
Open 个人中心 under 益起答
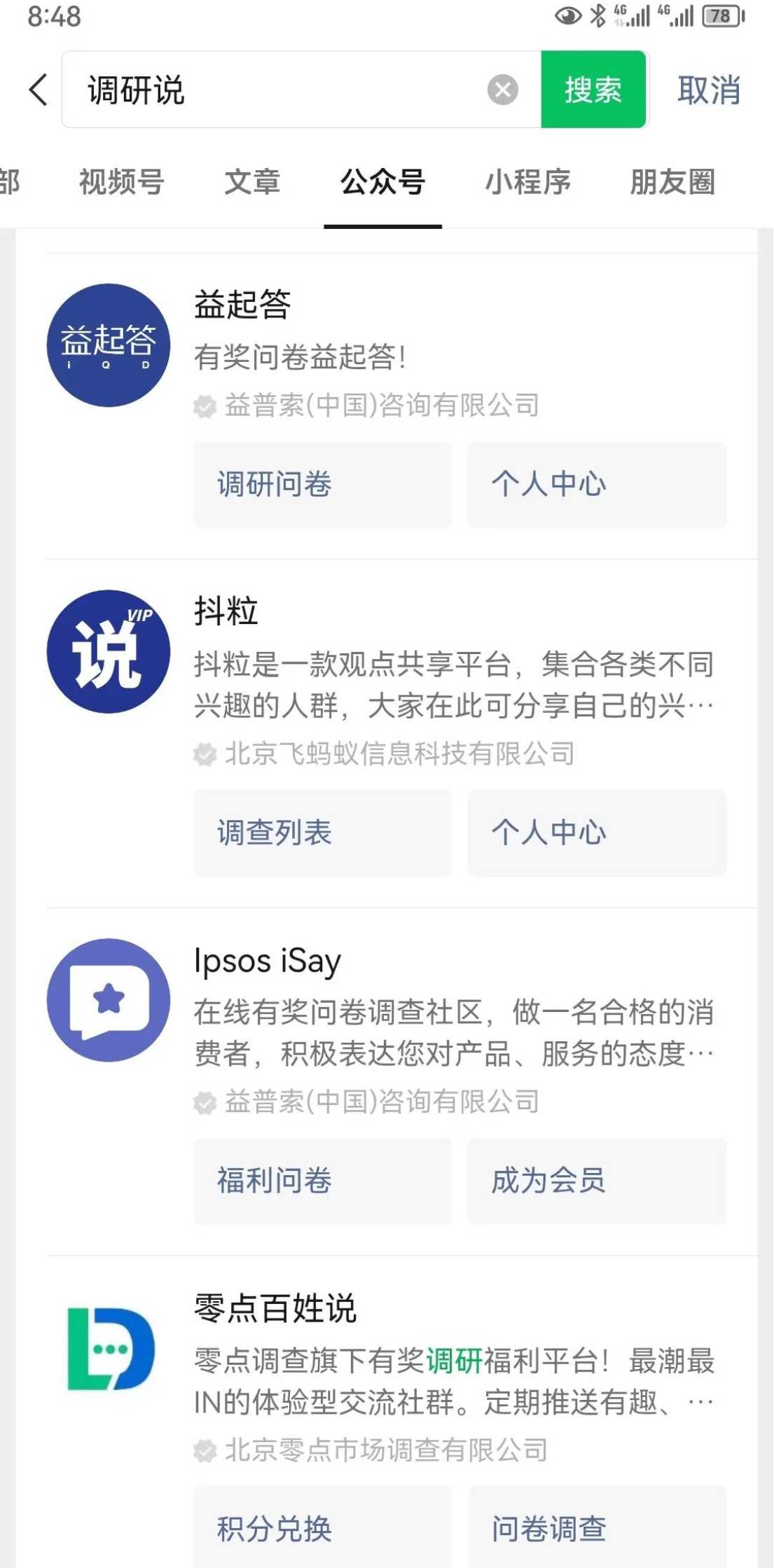[x=597, y=485]
